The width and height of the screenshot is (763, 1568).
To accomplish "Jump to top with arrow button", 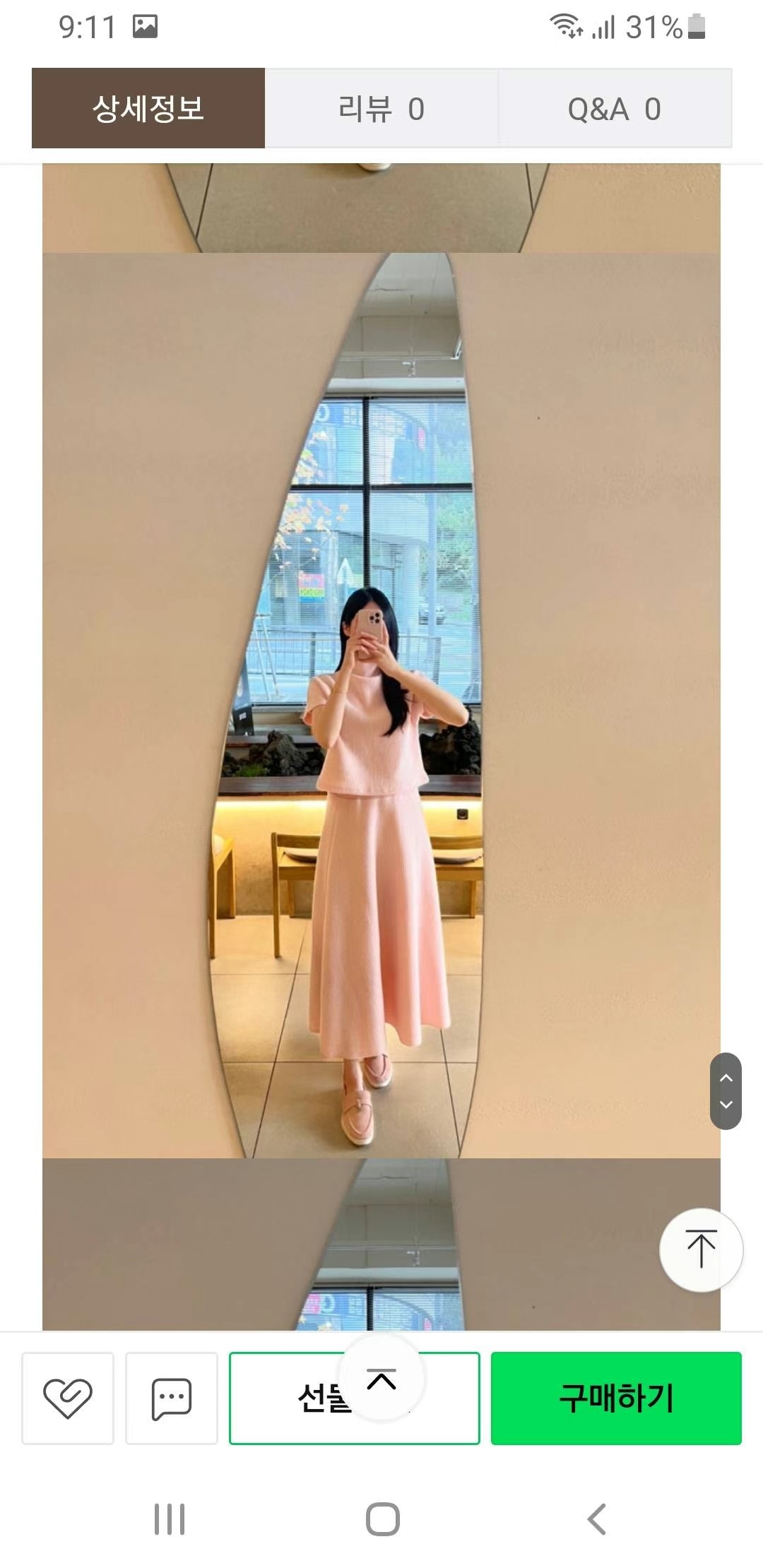I will [x=701, y=1249].
